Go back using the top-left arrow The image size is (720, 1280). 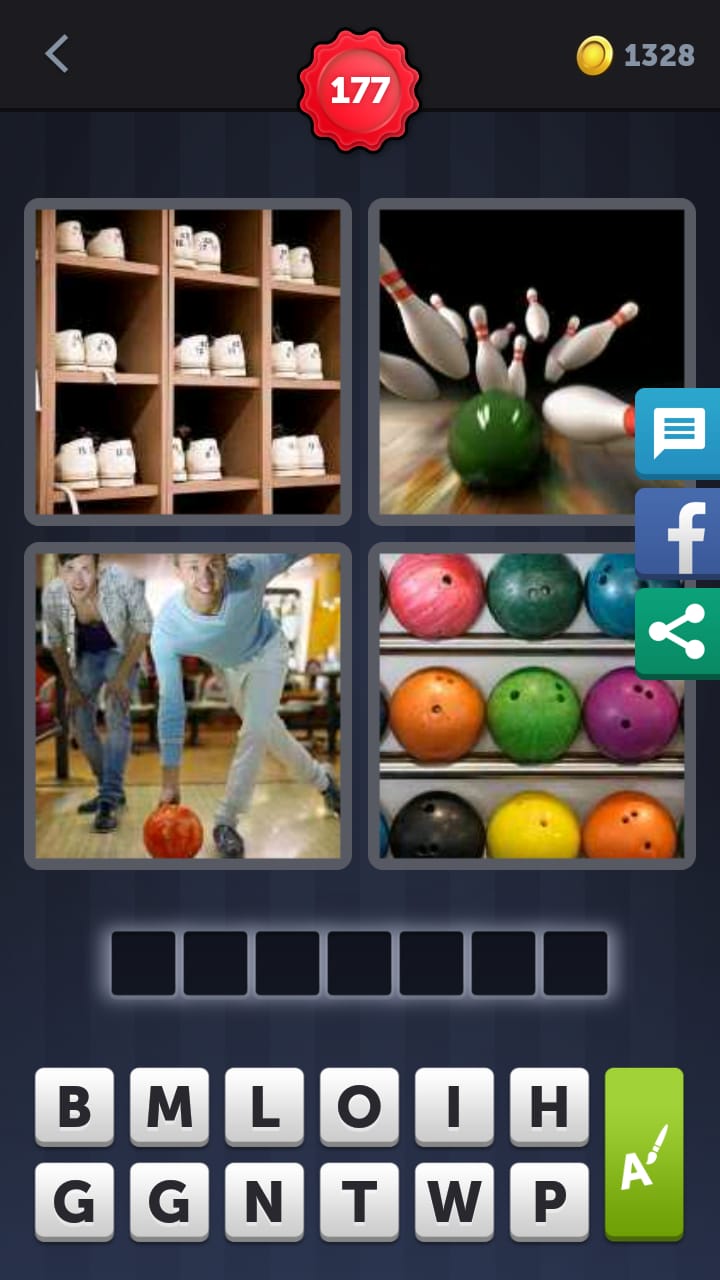[57, 54]
